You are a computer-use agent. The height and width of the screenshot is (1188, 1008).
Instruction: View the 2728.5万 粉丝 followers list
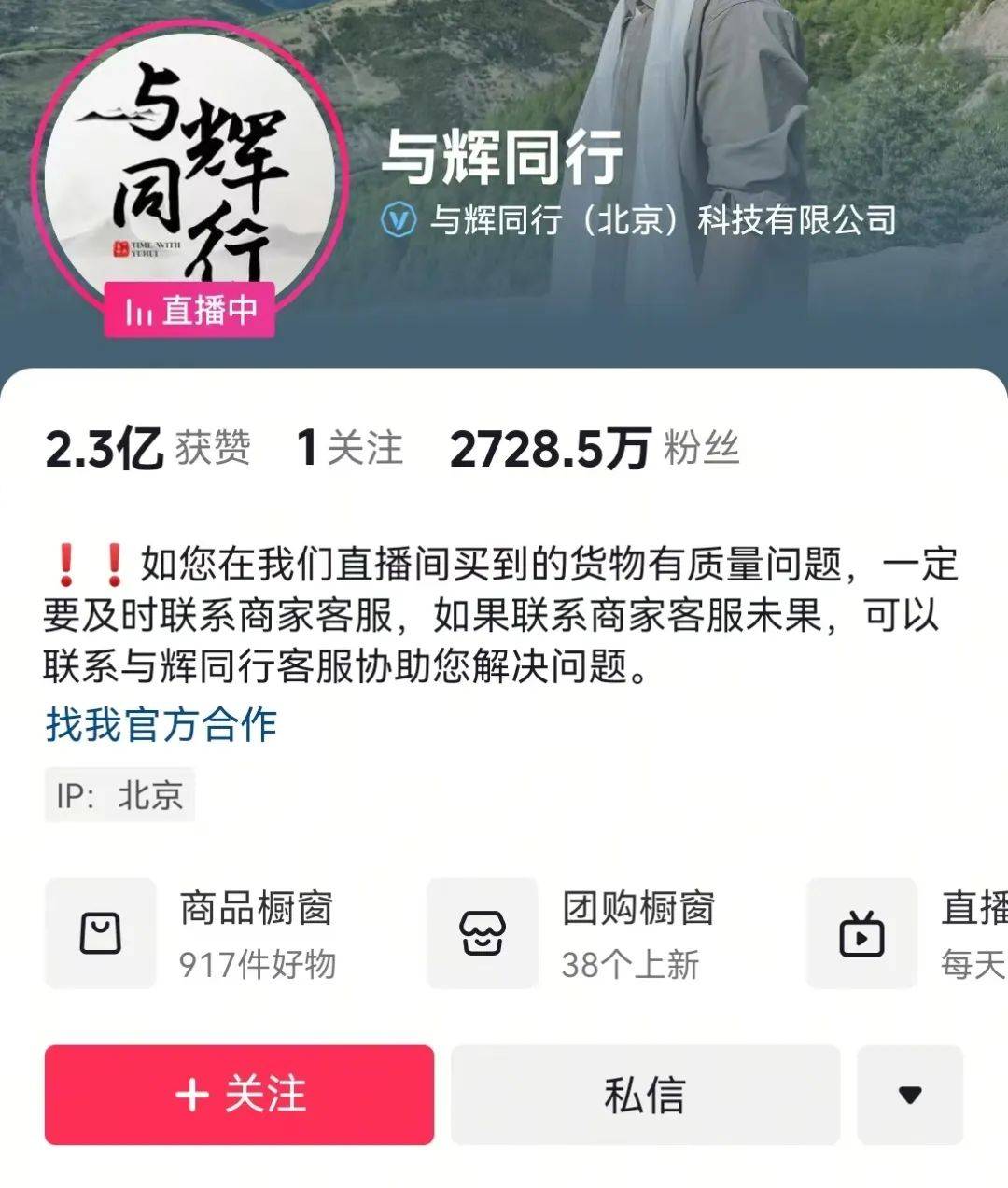coord(595,449)
